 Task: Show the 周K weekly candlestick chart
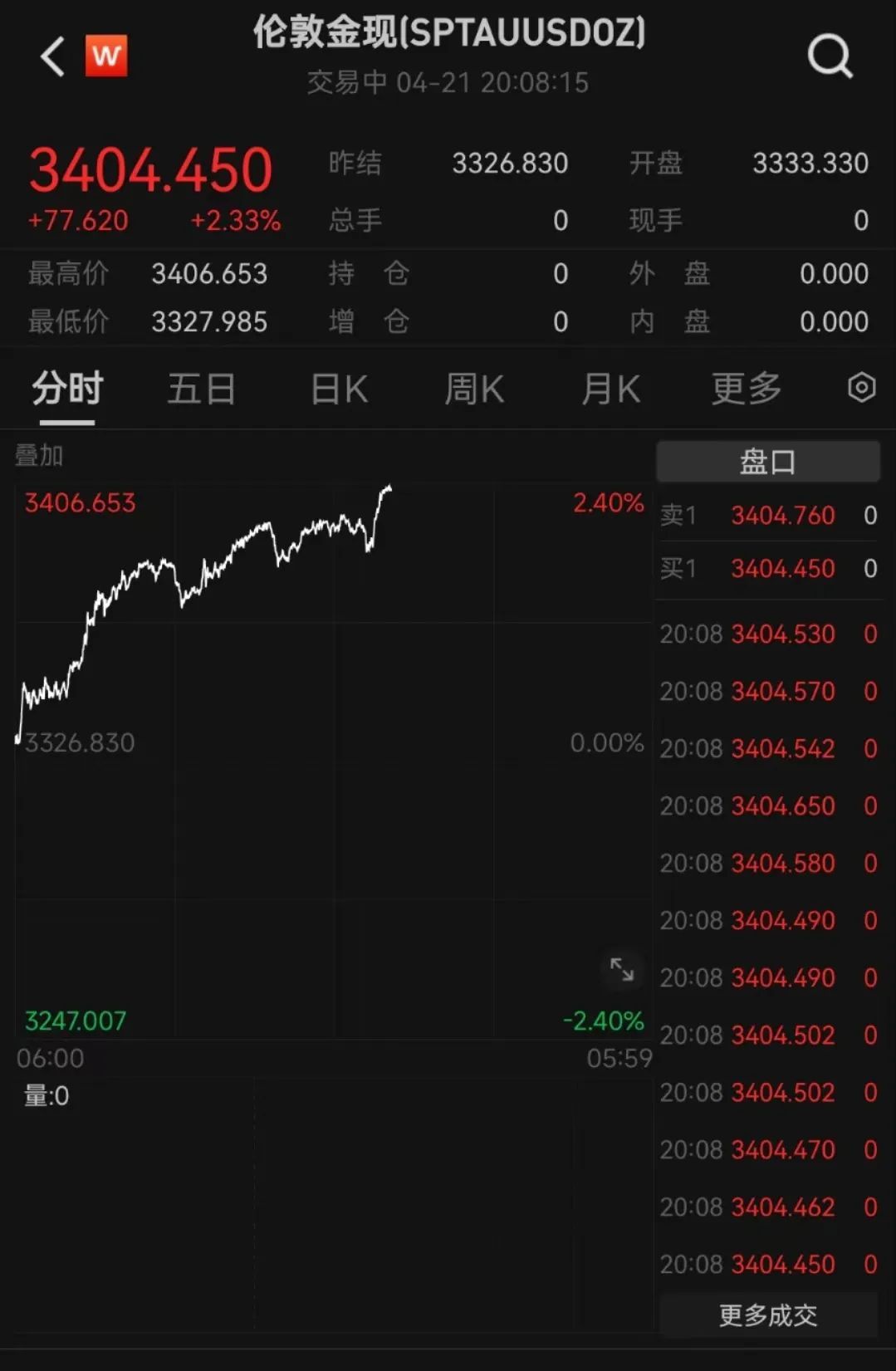474,389
